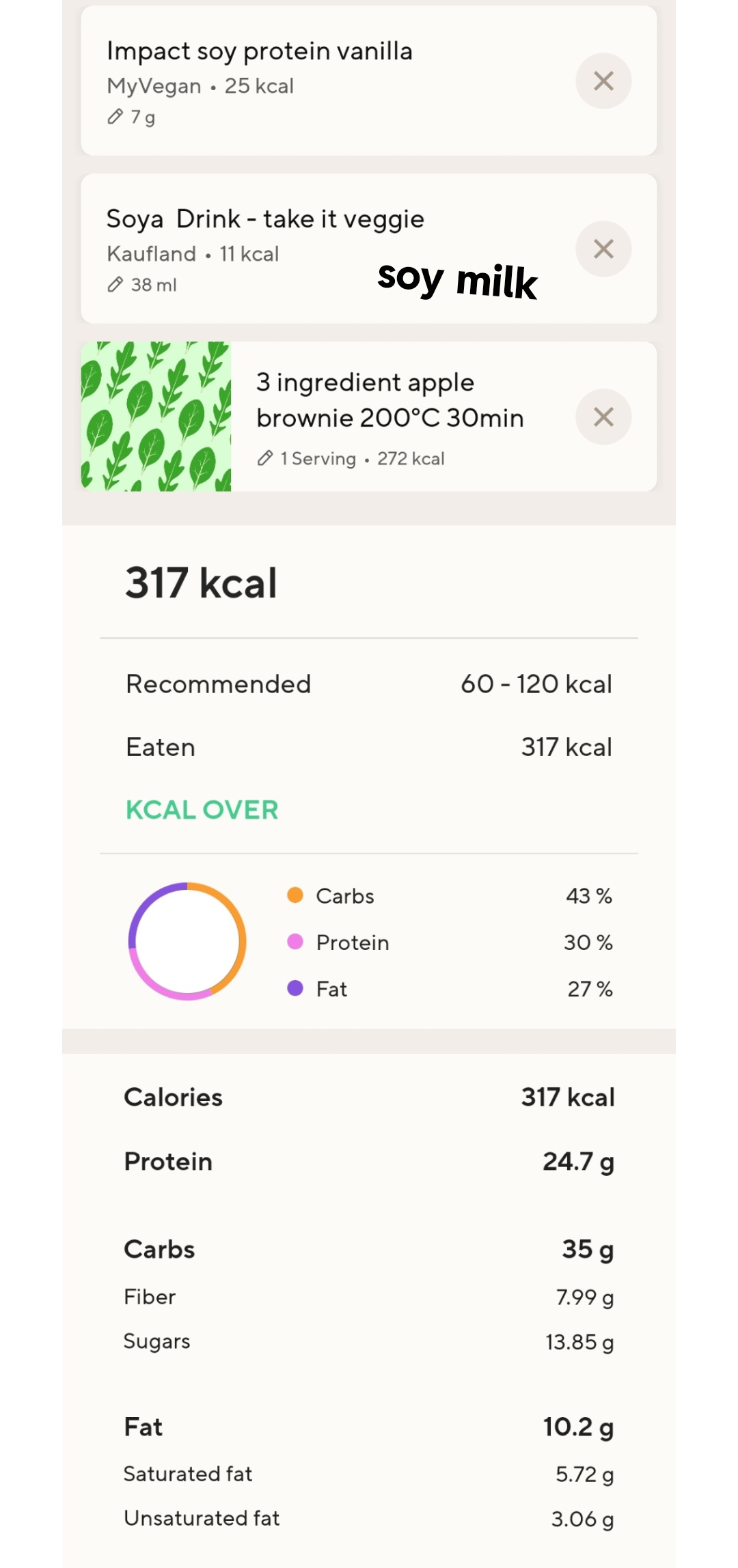Remove the 3 ingredient apple brownie entry

pyautogui.click(x=603, y=417)
